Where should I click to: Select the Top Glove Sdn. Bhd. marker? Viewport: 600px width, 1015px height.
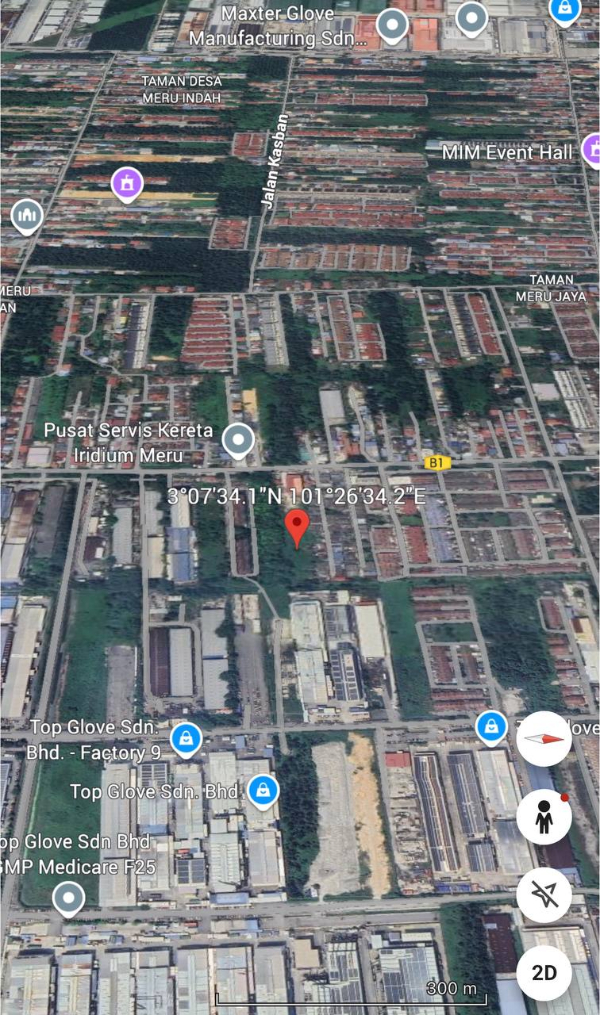[262, 790]
